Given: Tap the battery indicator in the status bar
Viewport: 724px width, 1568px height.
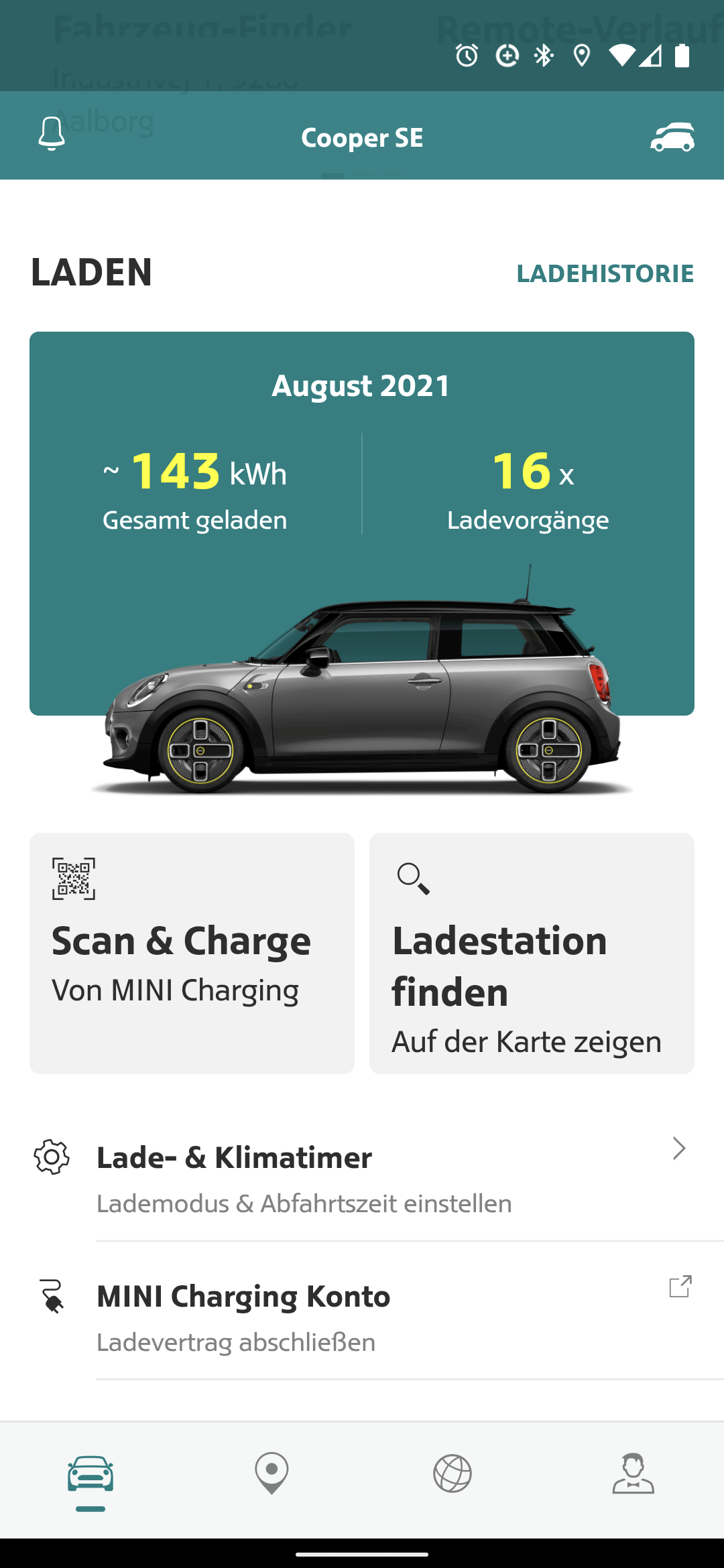Looking at the screenshot, I should pyautogui.click(x=684, y=56).
